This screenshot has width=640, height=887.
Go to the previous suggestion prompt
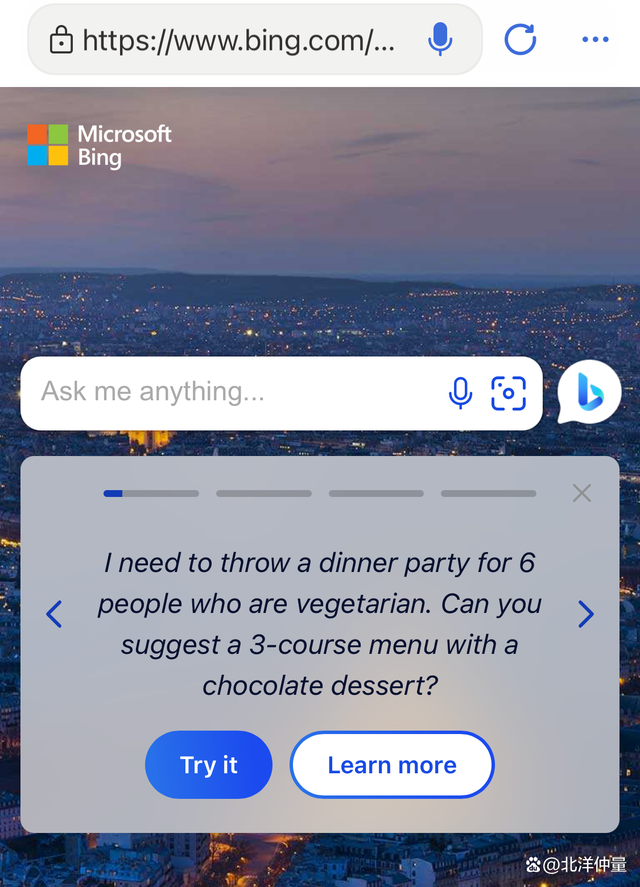coord(54,614)
